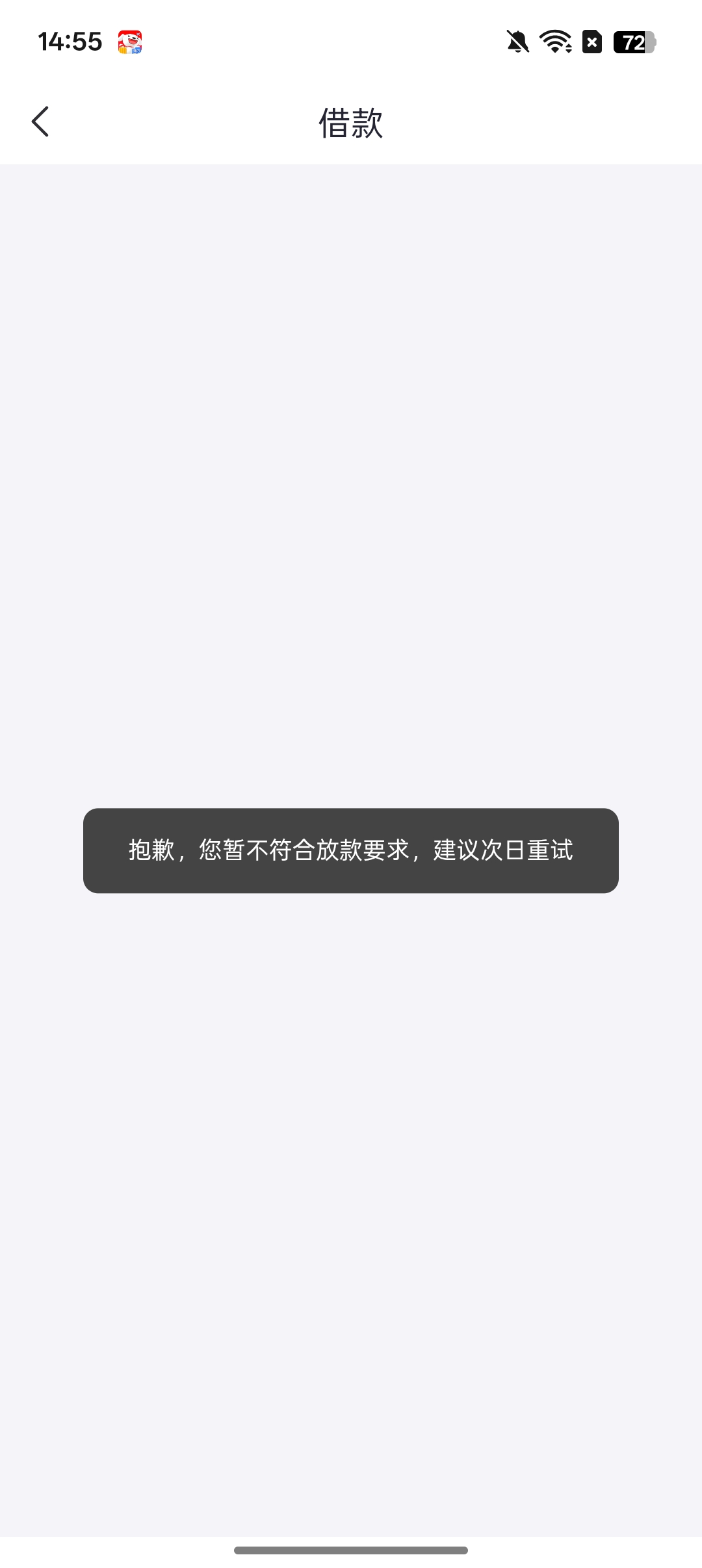Go back from the 借款 page
The width and height of the screenshot is (702, 1568).
point(40,121)
